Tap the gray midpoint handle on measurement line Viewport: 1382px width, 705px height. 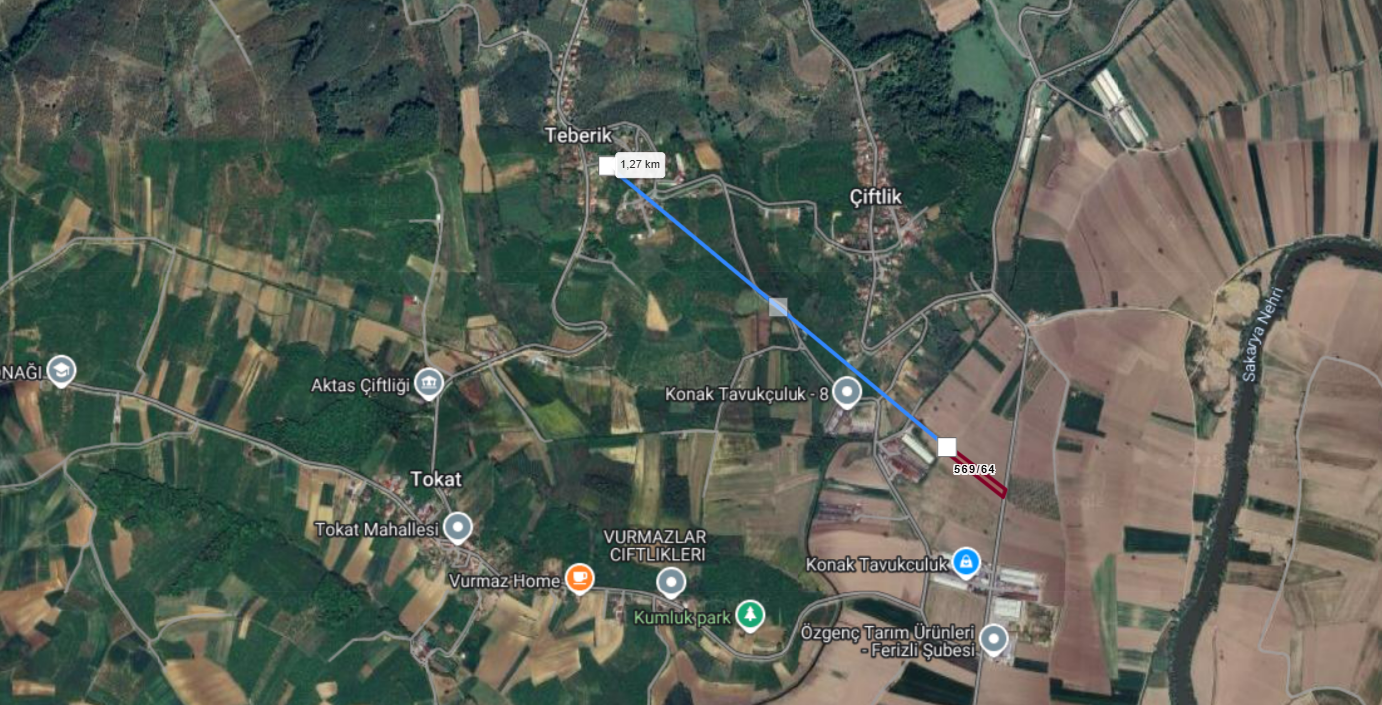pyautogui.click(x=778, y=307)
